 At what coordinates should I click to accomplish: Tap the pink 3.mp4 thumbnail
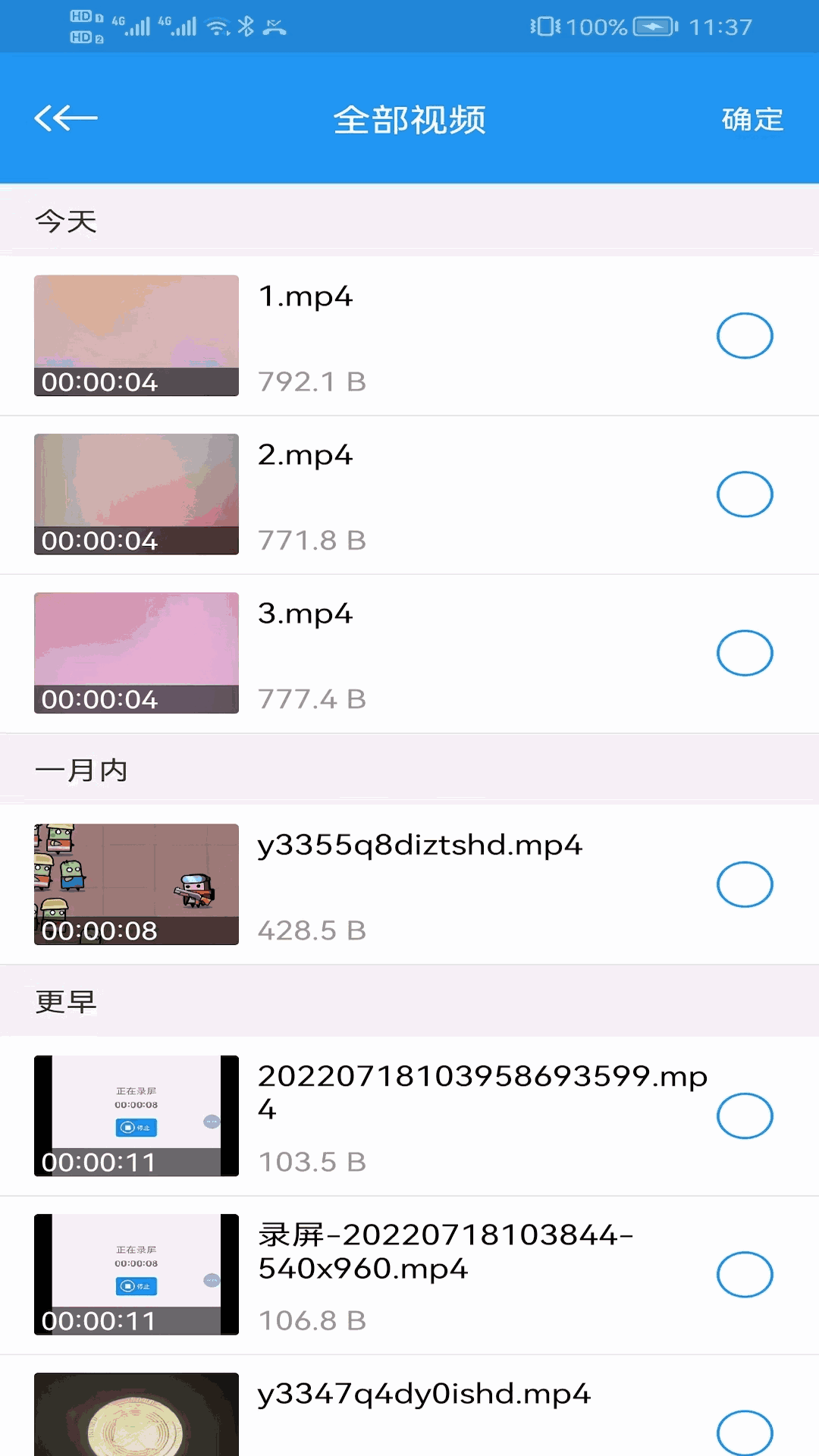tap(136, 653)
